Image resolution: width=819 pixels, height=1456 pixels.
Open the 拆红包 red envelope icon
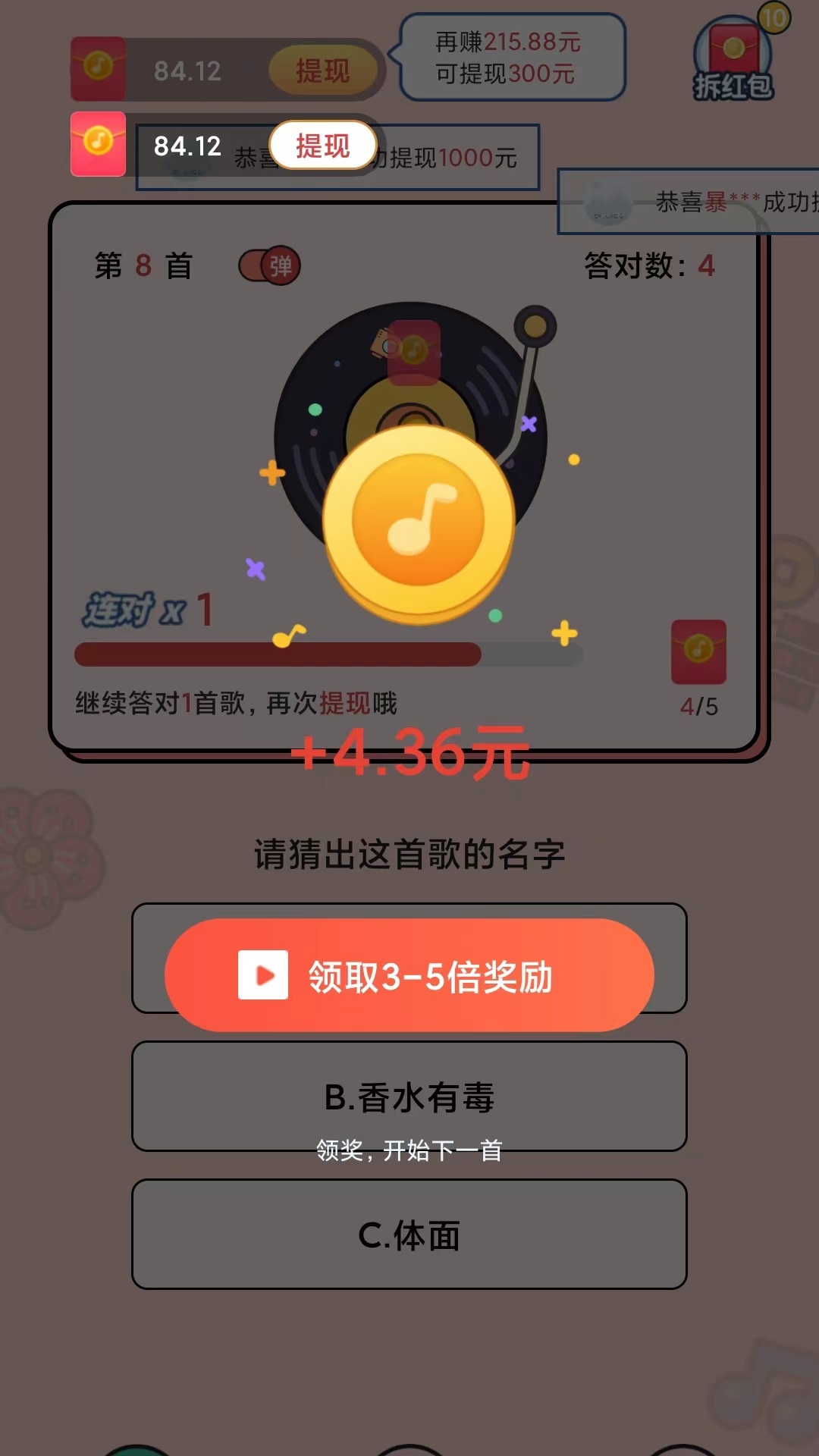coord(733,62)
